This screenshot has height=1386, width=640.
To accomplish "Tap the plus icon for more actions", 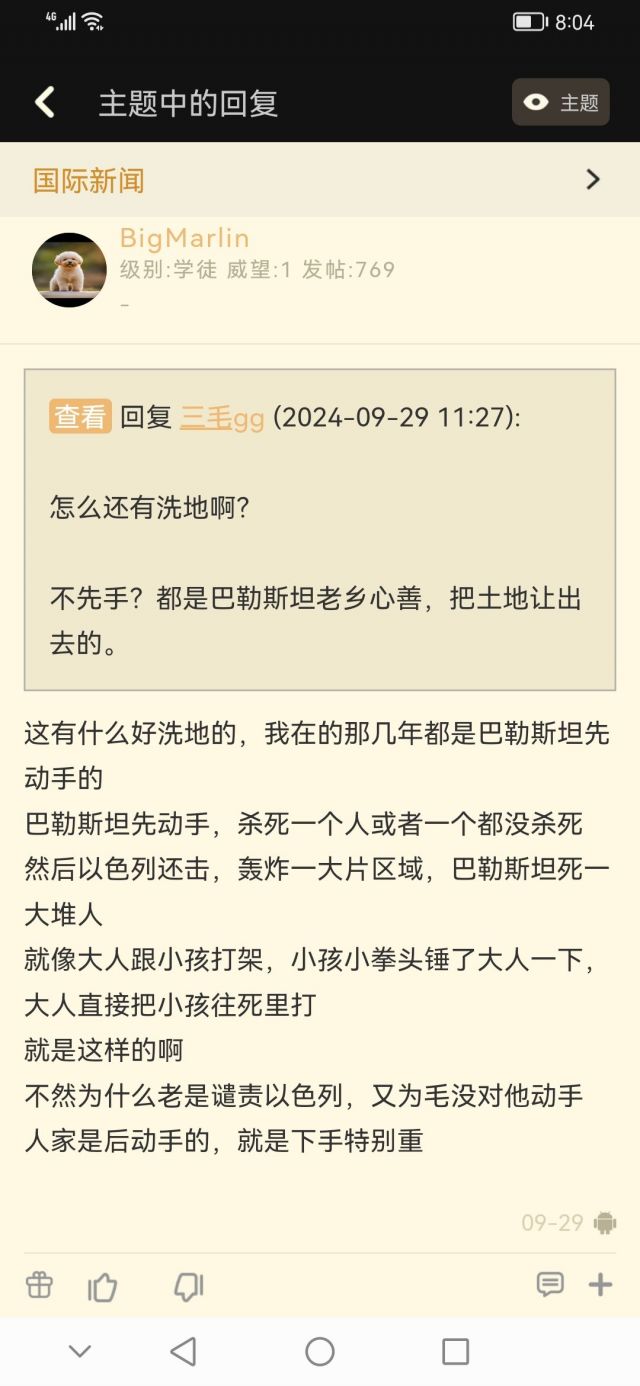I will (x=600, y=1285).
